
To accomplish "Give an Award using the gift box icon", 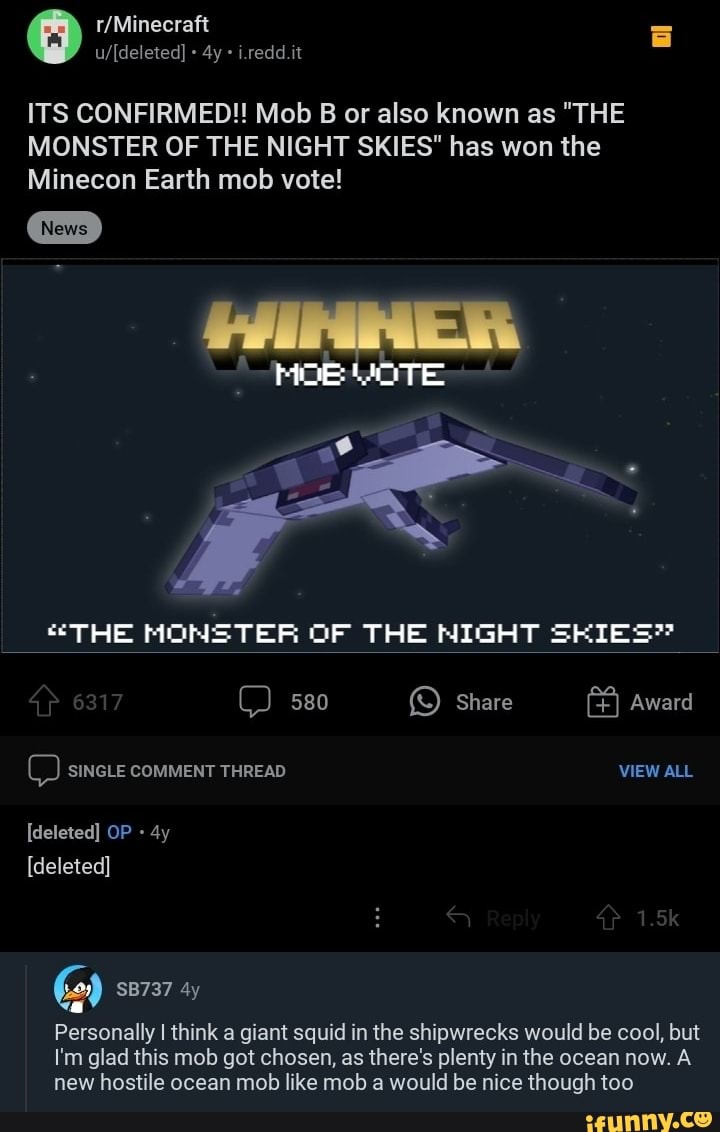I will pos(601,702).
